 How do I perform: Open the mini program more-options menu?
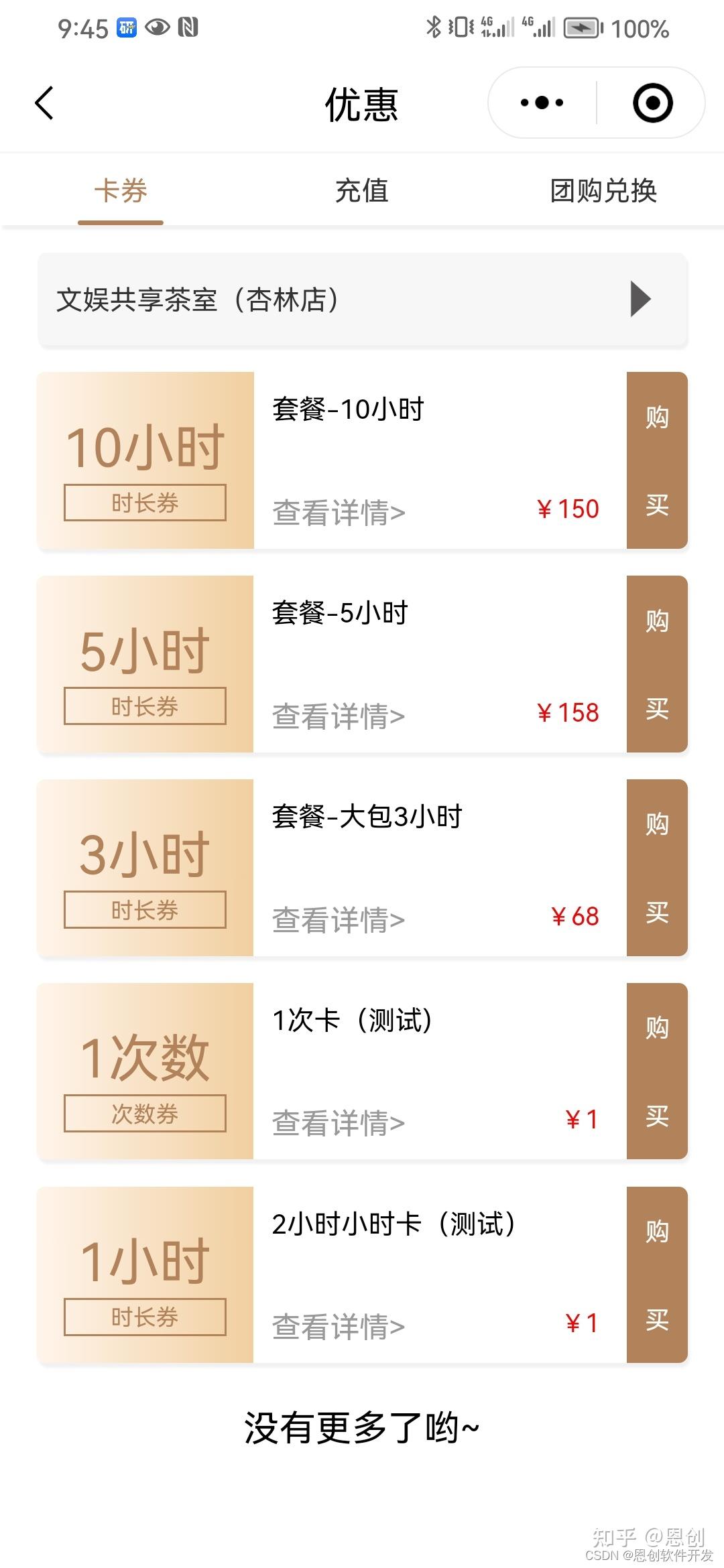[x=542, y=103]
